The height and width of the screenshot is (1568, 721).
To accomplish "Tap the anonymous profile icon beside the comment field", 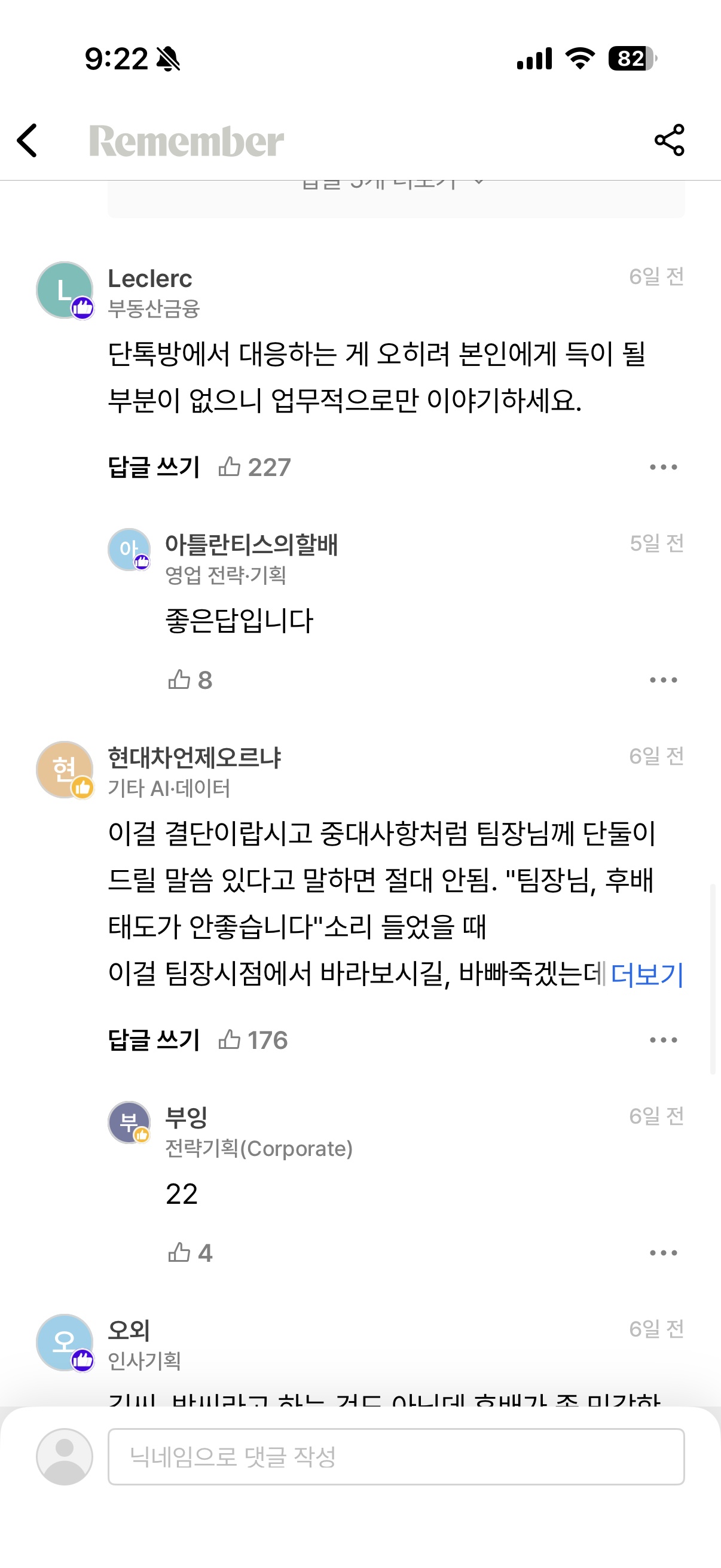I will [x=63, y=1458].
